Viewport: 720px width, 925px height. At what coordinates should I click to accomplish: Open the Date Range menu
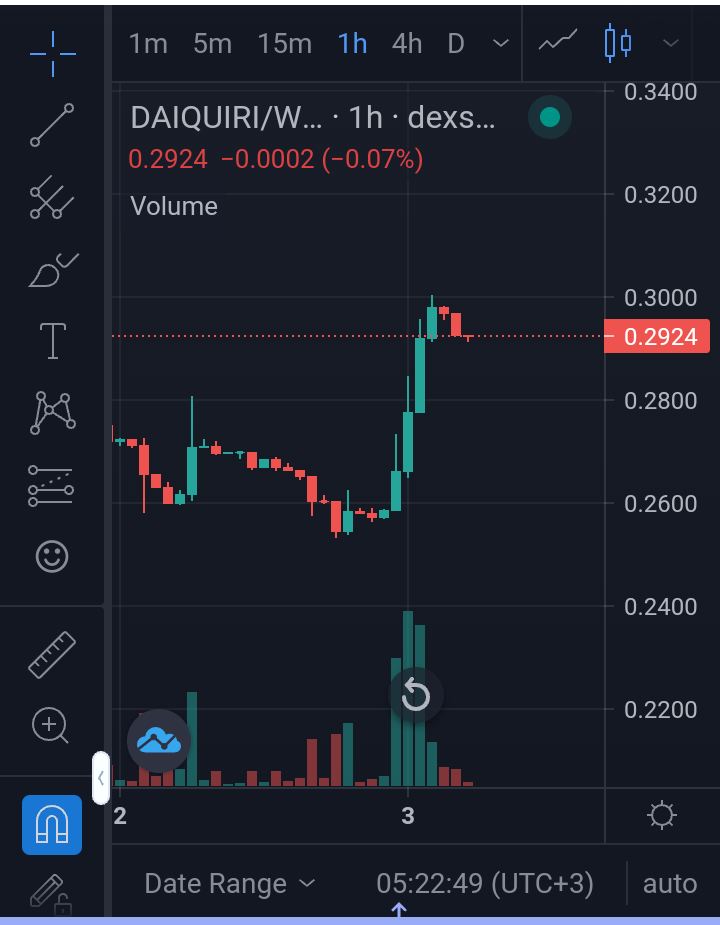pos(230,884)
